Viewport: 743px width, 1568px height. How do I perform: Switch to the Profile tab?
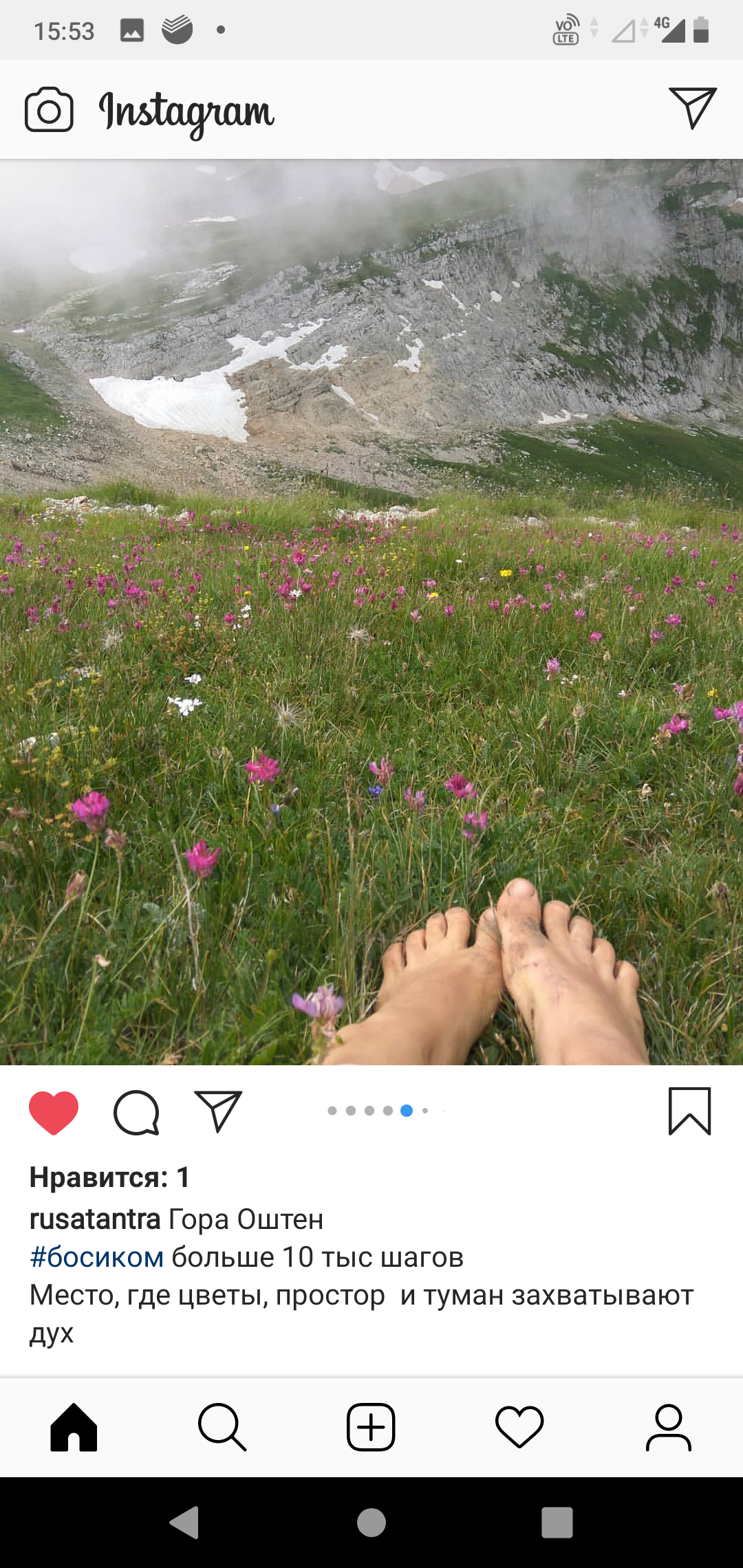[x=668, y=1428]
